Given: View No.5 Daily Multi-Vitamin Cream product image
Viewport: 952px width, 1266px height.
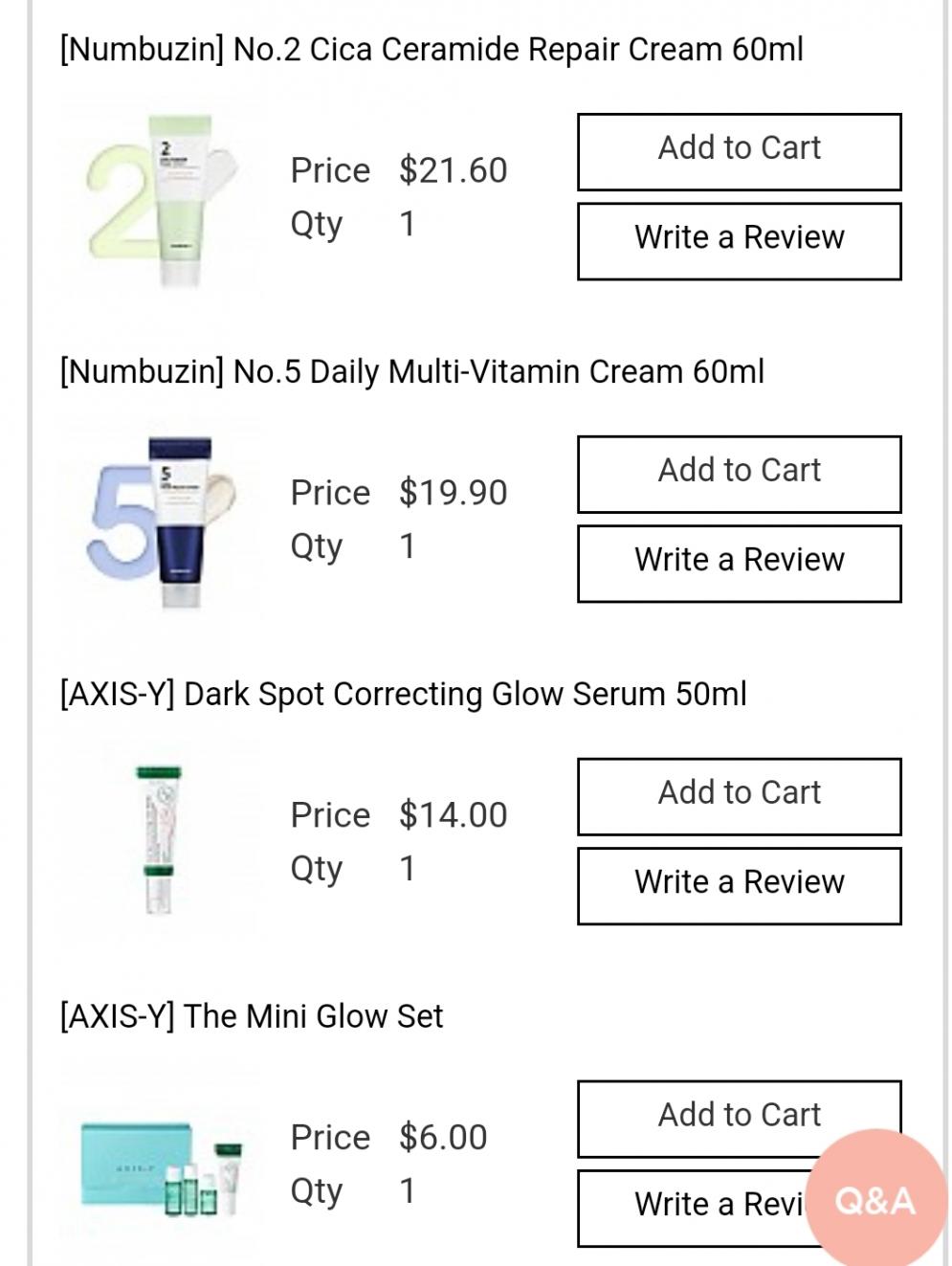Looking at the screenshot, I should (161, 523).
